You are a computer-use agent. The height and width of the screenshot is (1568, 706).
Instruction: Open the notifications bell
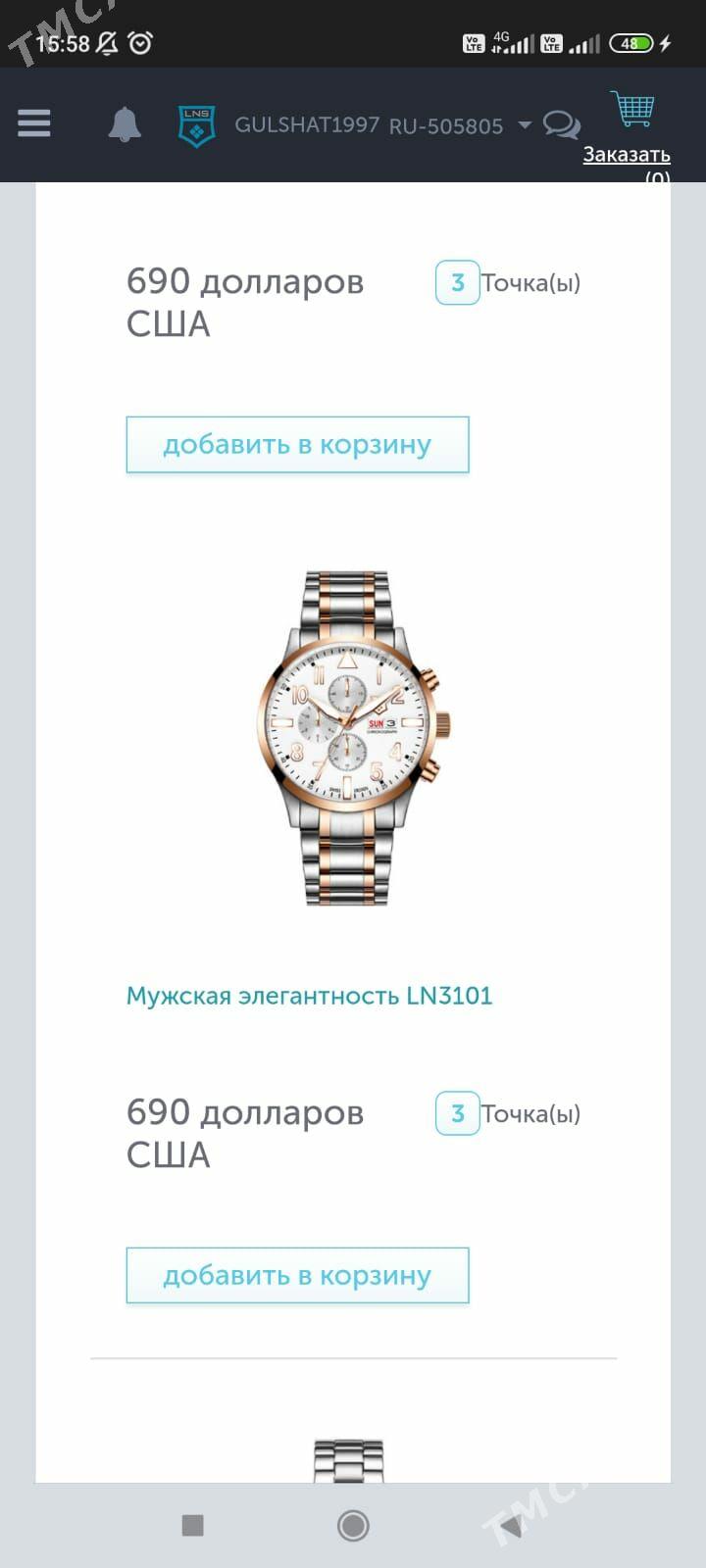coord(125,124)
